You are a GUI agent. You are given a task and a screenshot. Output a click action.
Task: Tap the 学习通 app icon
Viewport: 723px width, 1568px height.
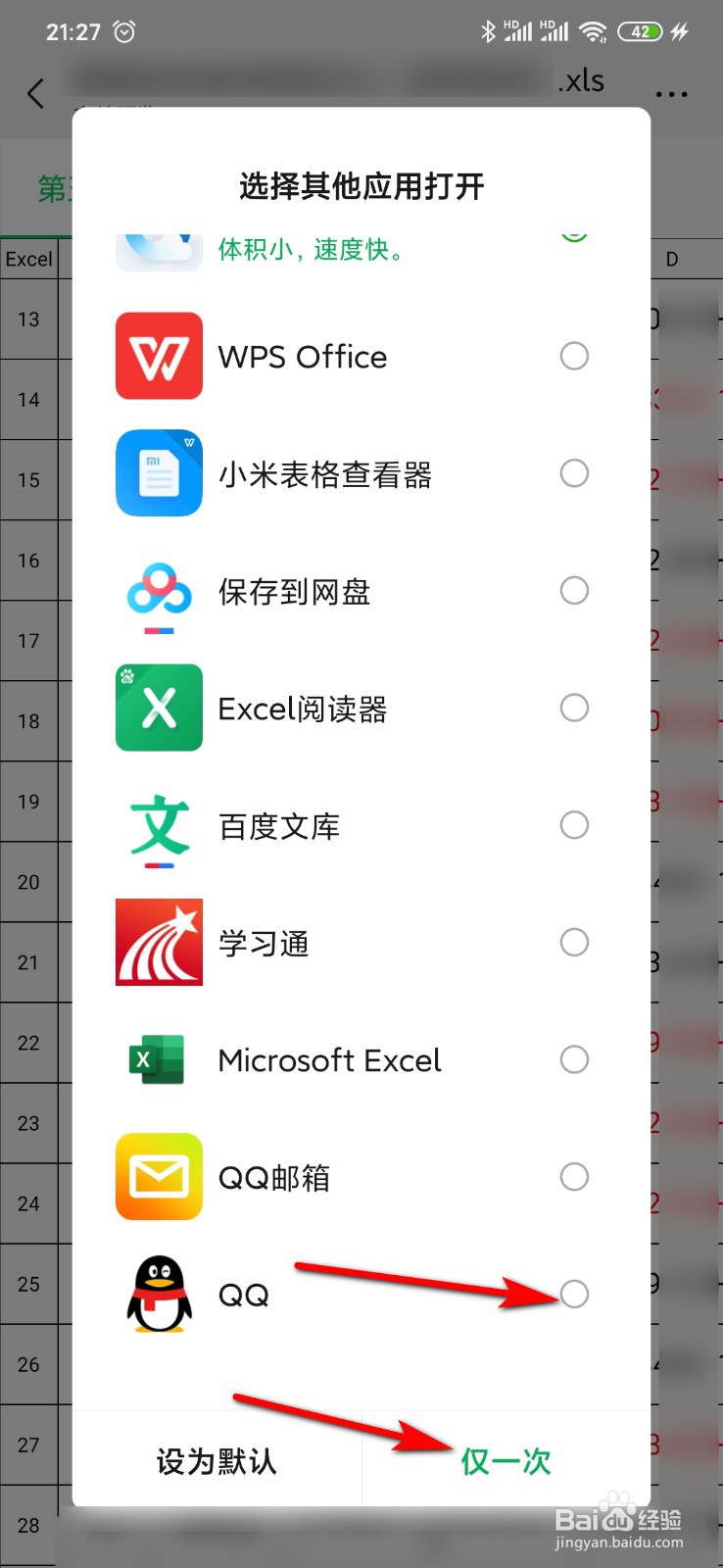click(158, 942)
